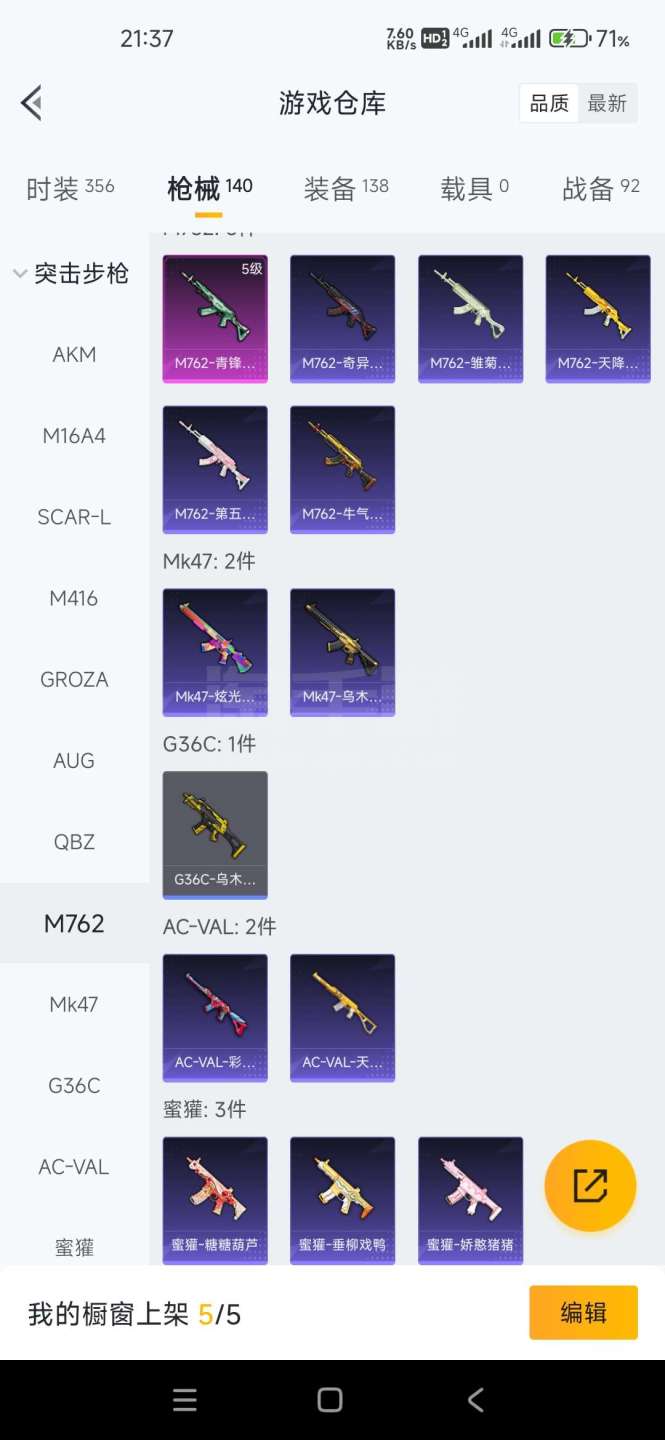This screenshot has width=665, height=1440.
Task: Collapse the 突击步枪 category
Action: pyautogui.click(x=72, y=273)
